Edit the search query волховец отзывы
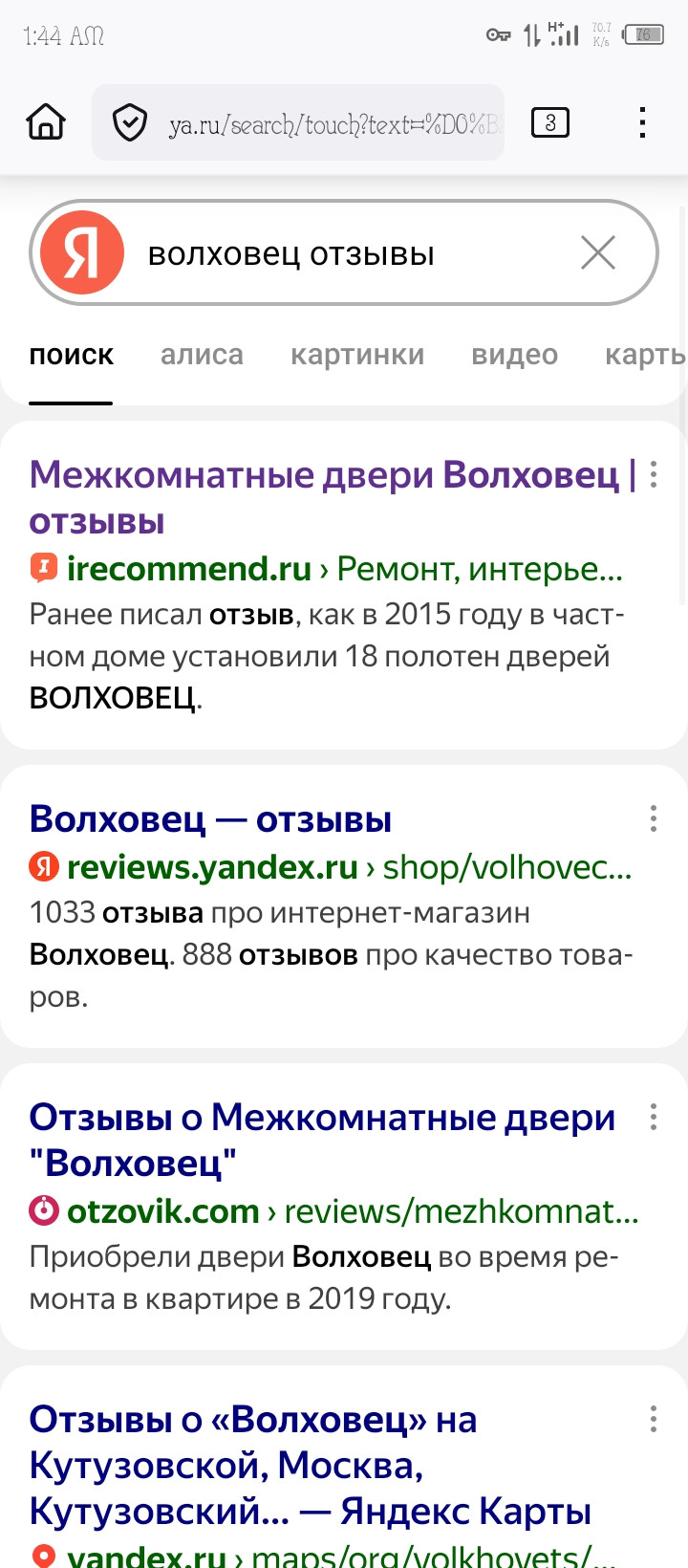This screenshot has height=1568, width=688. click(344, 254)
